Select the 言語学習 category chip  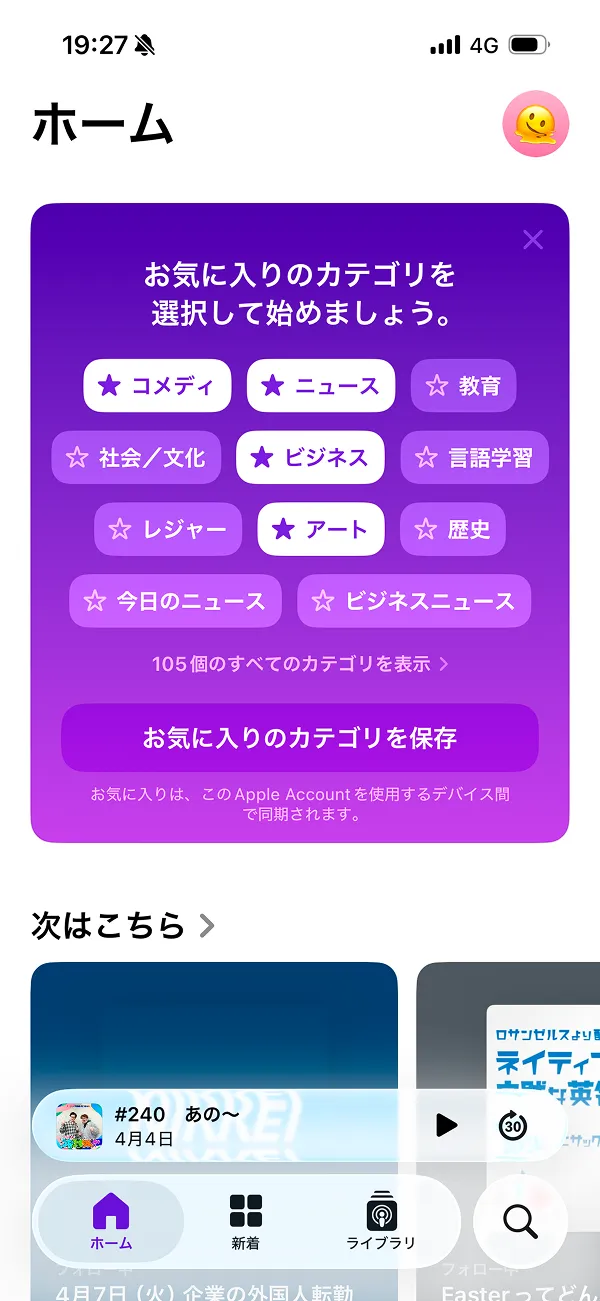tap(474, 458)
